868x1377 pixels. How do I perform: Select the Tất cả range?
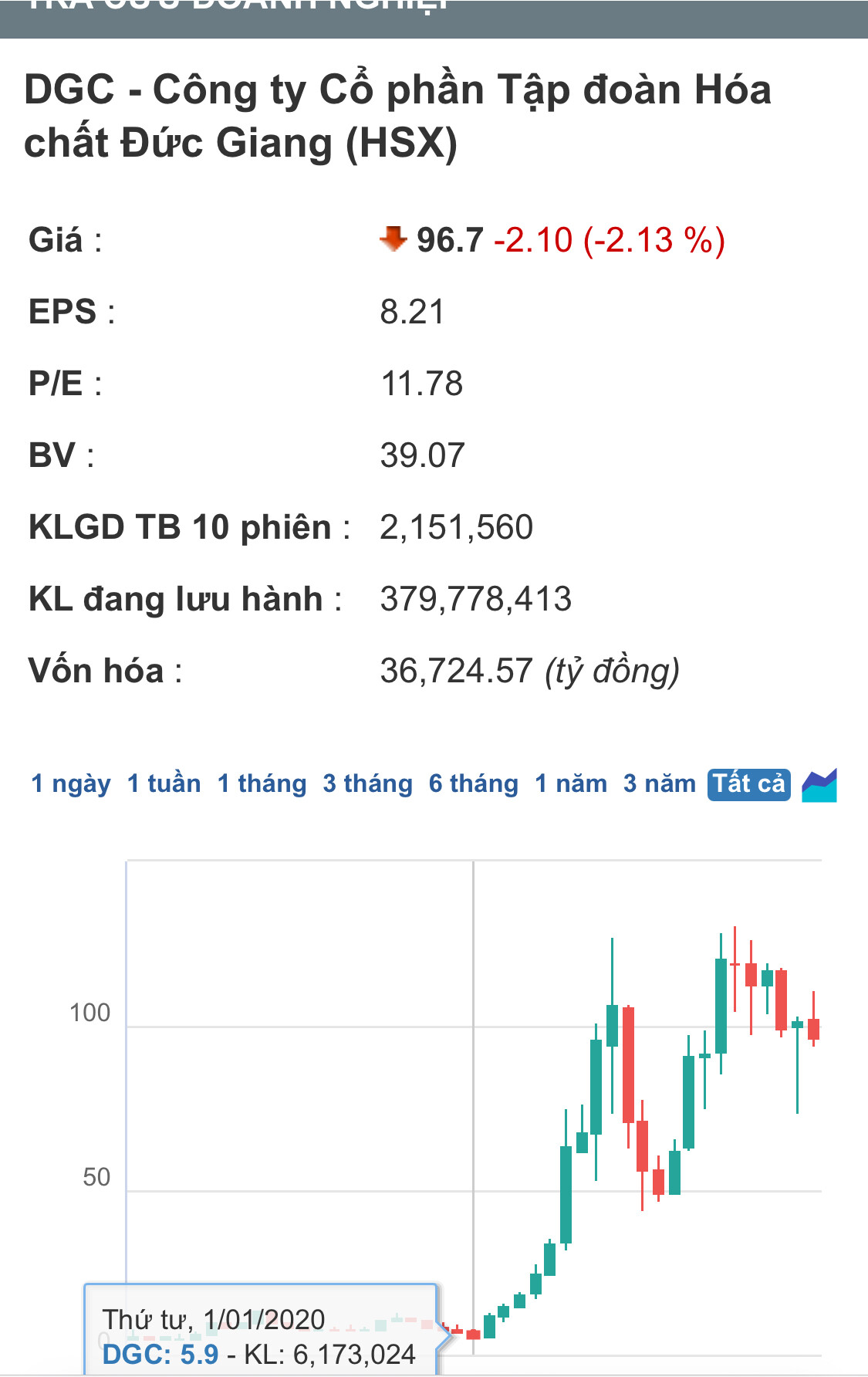click(x=748, y=784)
